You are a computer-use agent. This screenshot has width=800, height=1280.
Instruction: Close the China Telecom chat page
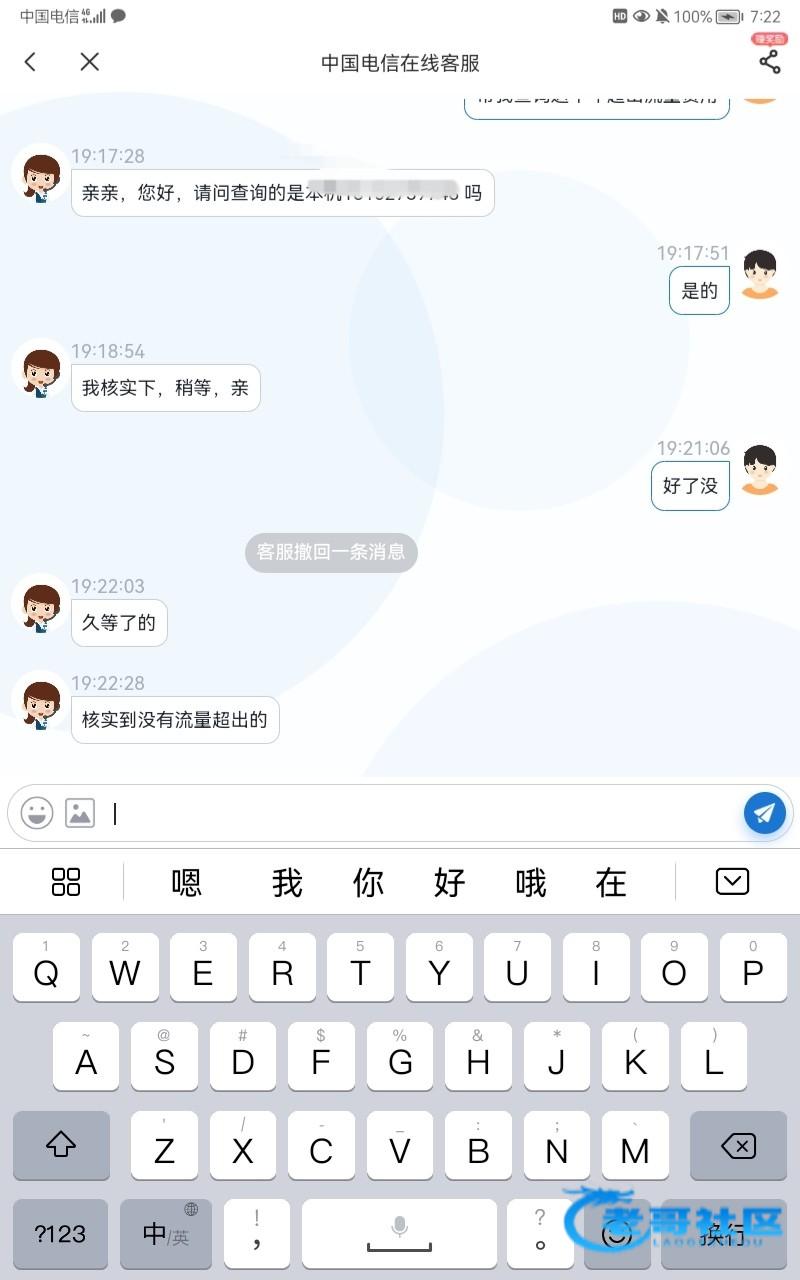[x=89, y=62]
